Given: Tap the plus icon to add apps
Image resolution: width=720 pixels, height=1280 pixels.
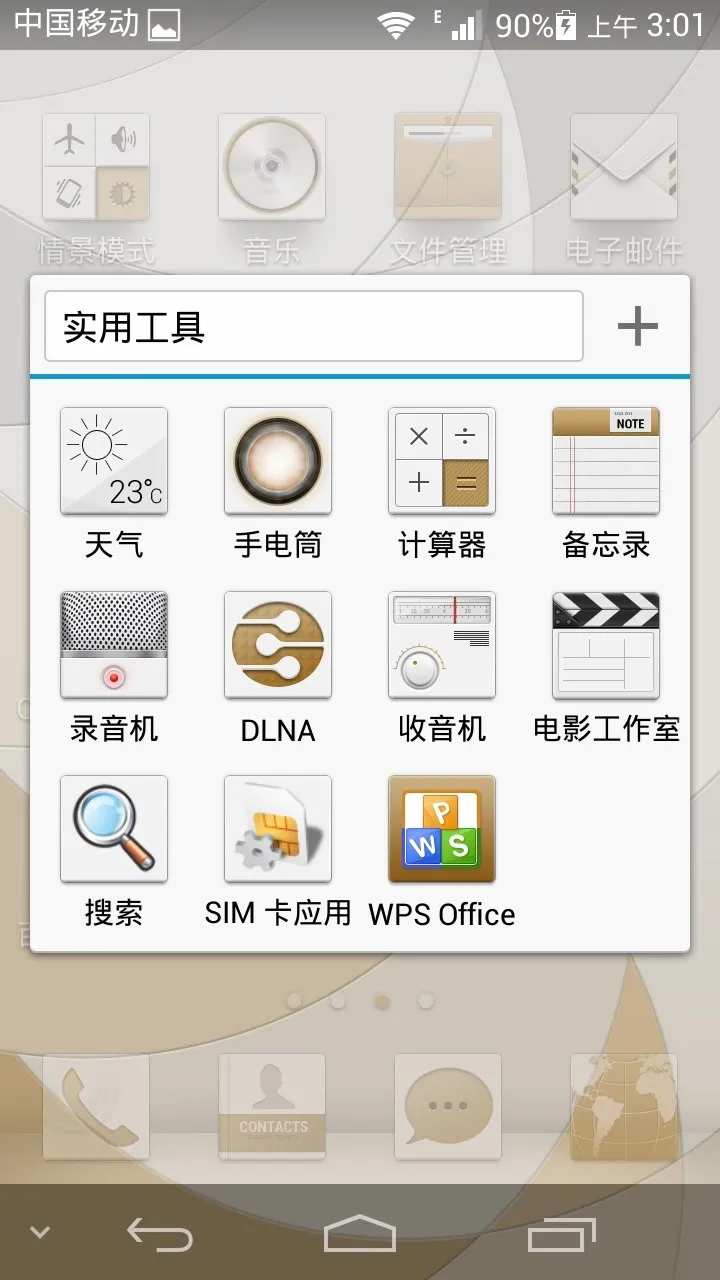Looking at the screenshot, I should coord(638,326).
